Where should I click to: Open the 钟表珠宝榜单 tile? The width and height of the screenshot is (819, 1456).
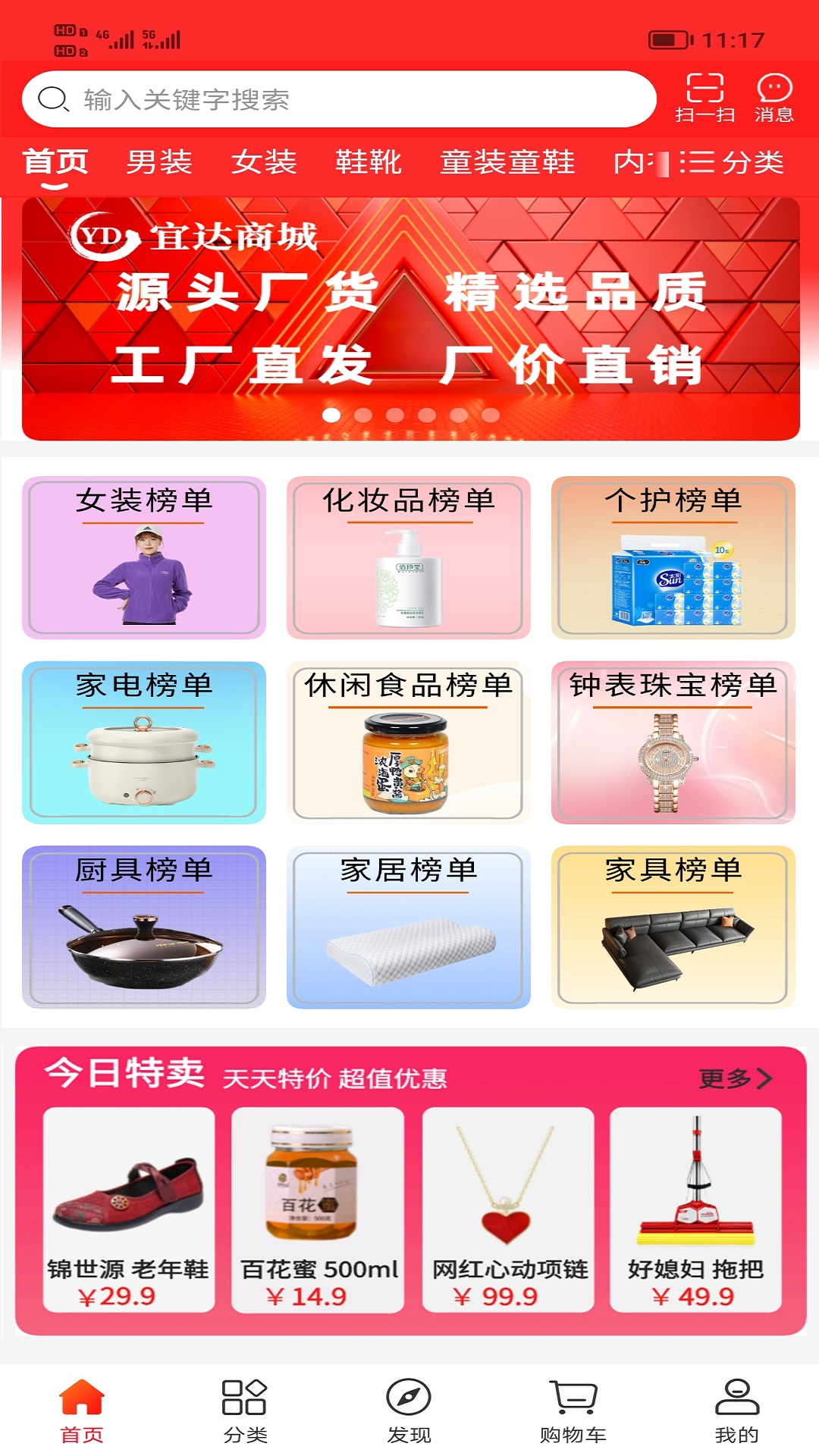click(x=673, y=742)
